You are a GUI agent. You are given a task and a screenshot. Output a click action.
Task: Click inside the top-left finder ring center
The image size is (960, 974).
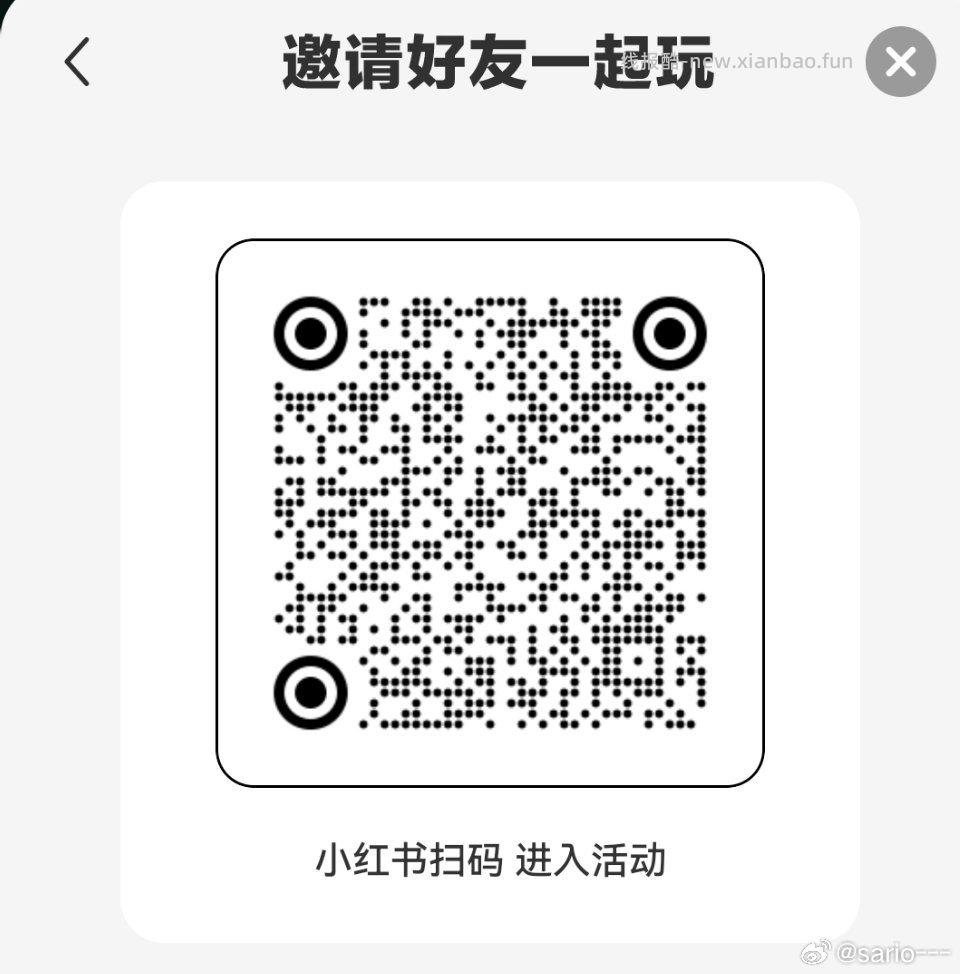[x=310, y=333]
